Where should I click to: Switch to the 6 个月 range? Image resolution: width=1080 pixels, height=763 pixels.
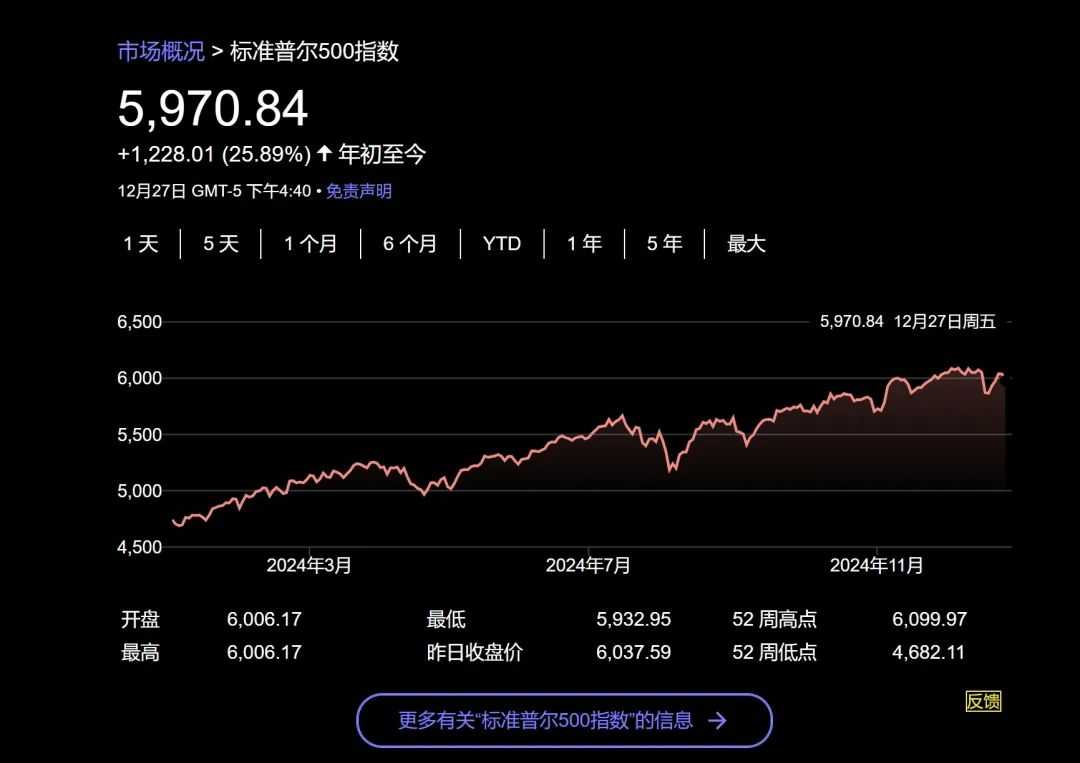coord(410,243)
